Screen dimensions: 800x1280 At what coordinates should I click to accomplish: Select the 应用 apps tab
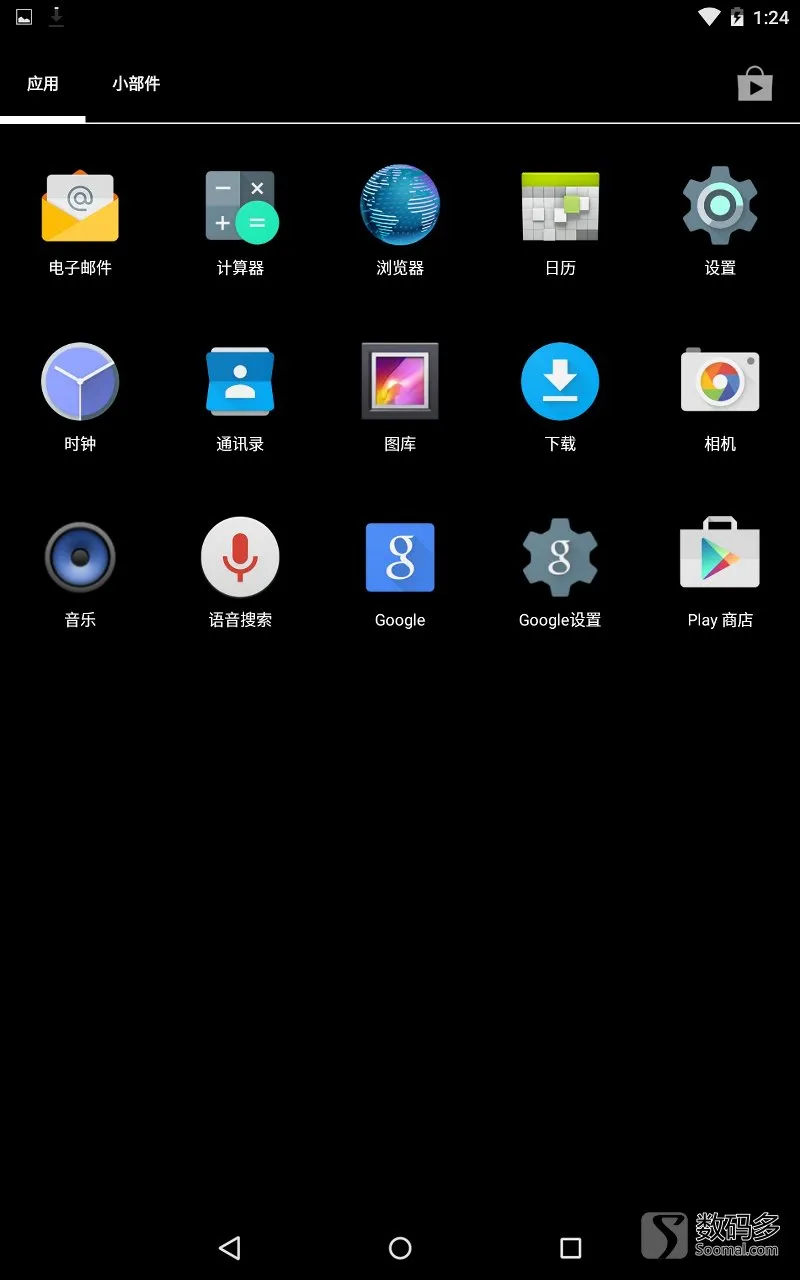(x=43, y=84)
